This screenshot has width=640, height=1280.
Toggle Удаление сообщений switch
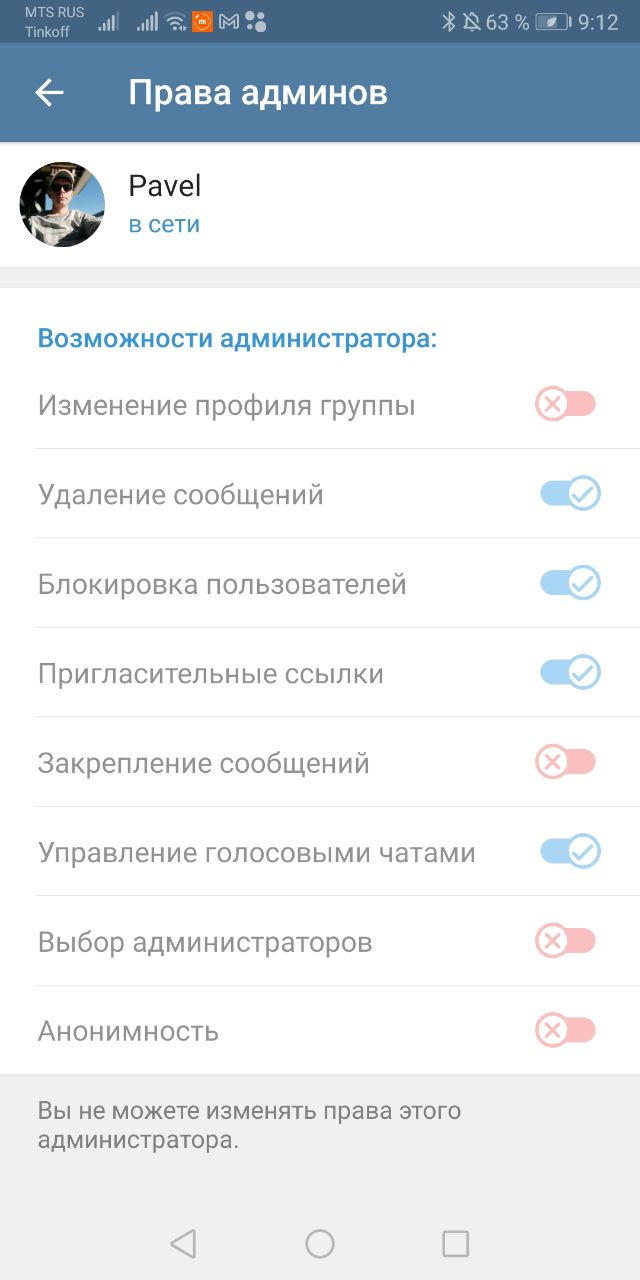570,493
